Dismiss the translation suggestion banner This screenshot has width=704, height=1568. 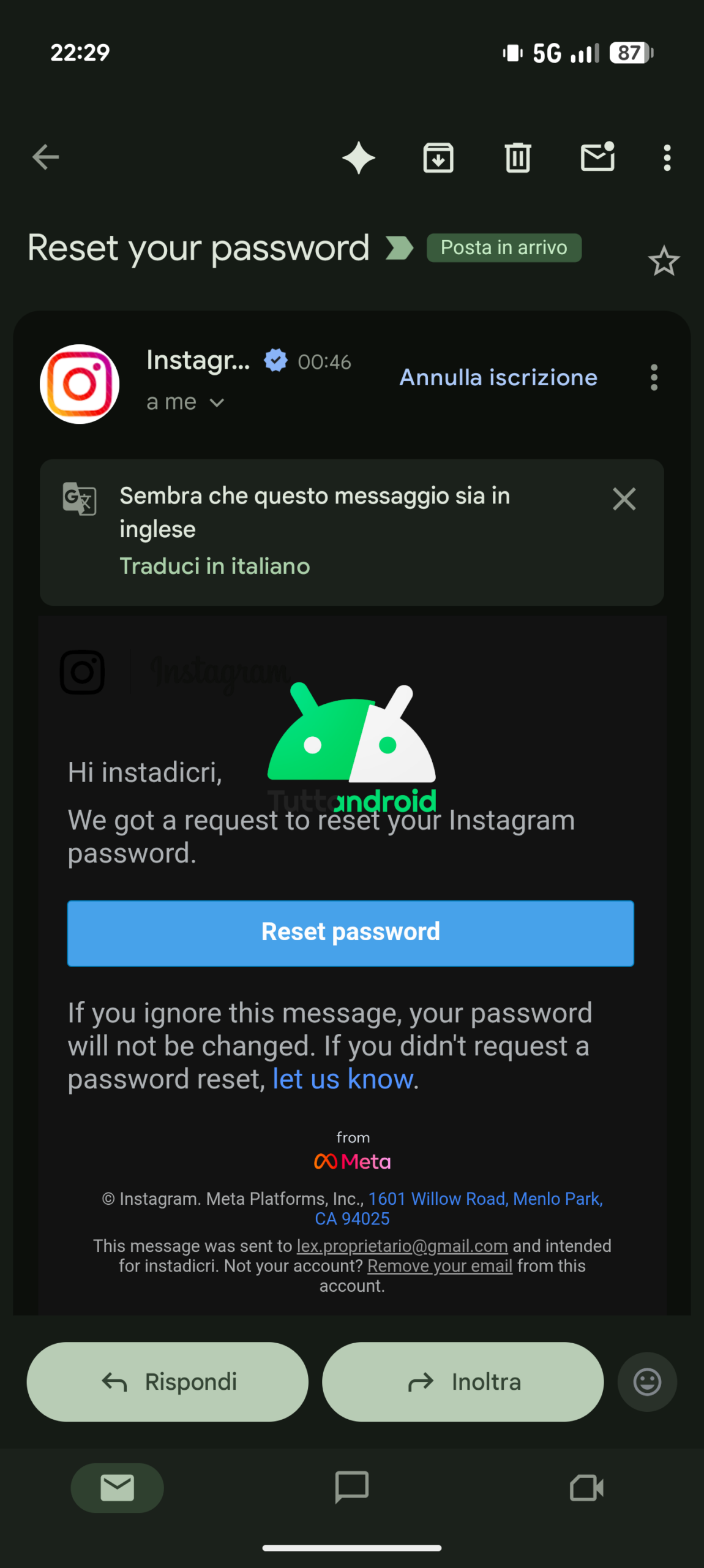click(624, 499)
